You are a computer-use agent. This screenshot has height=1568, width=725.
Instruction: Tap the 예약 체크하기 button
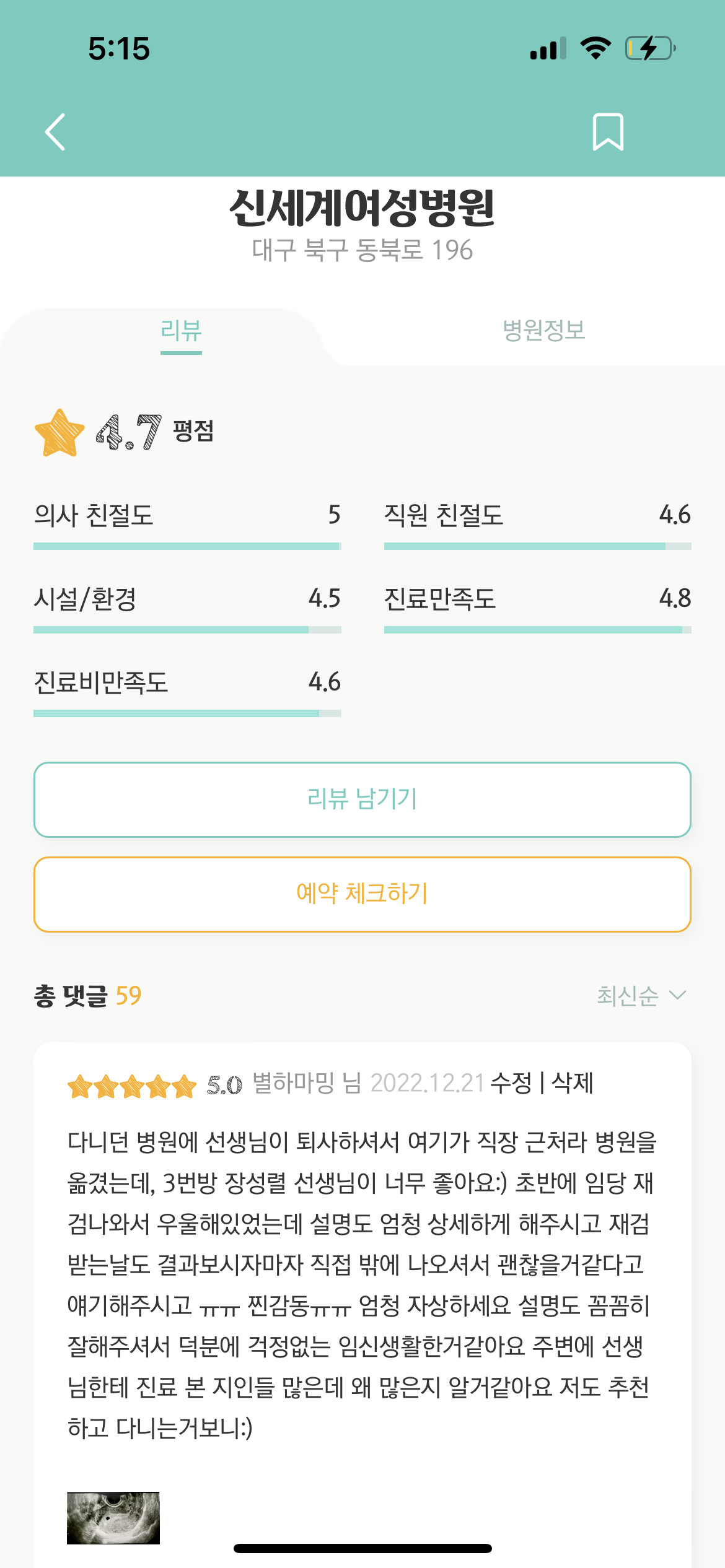point(362,894)
